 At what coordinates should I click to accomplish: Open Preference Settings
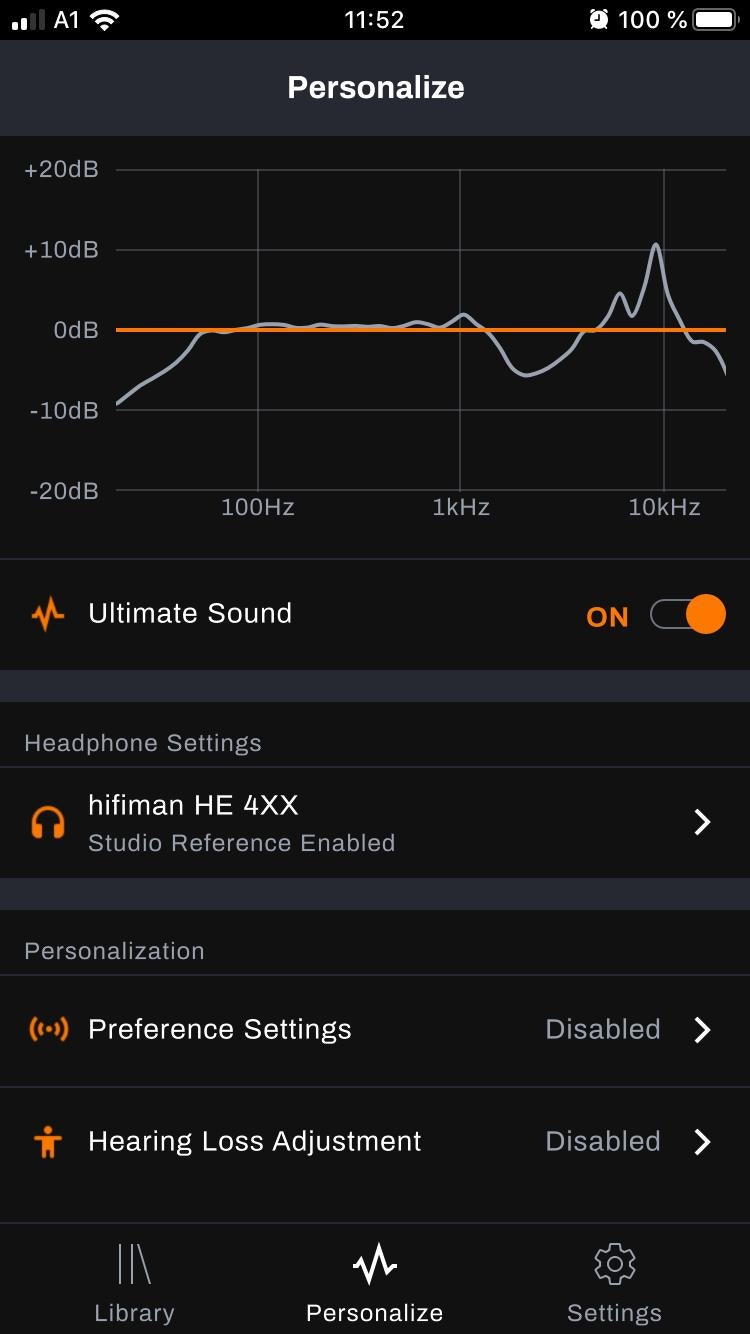coord(375,1030)
